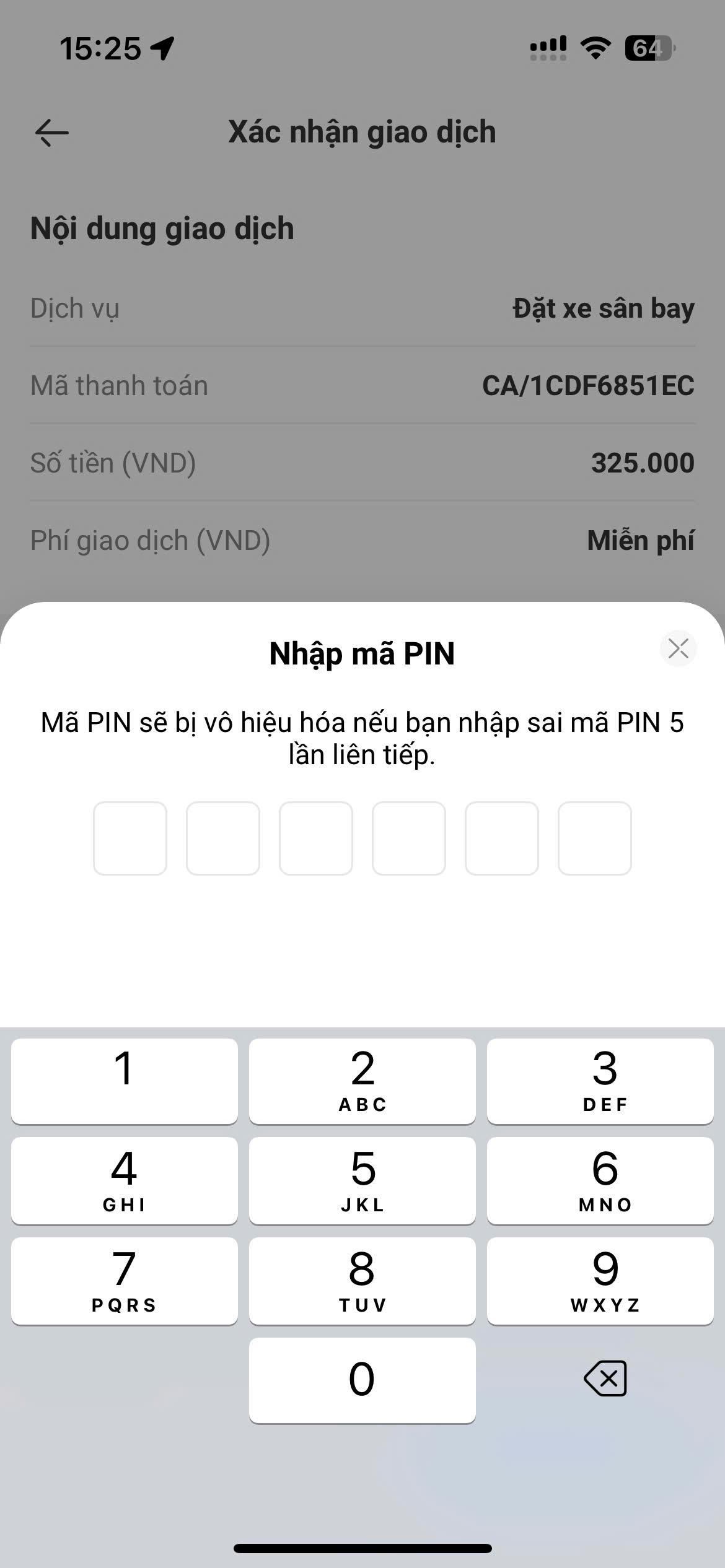
Task: Tap the first PIN digit box
Action: (130, 838)
